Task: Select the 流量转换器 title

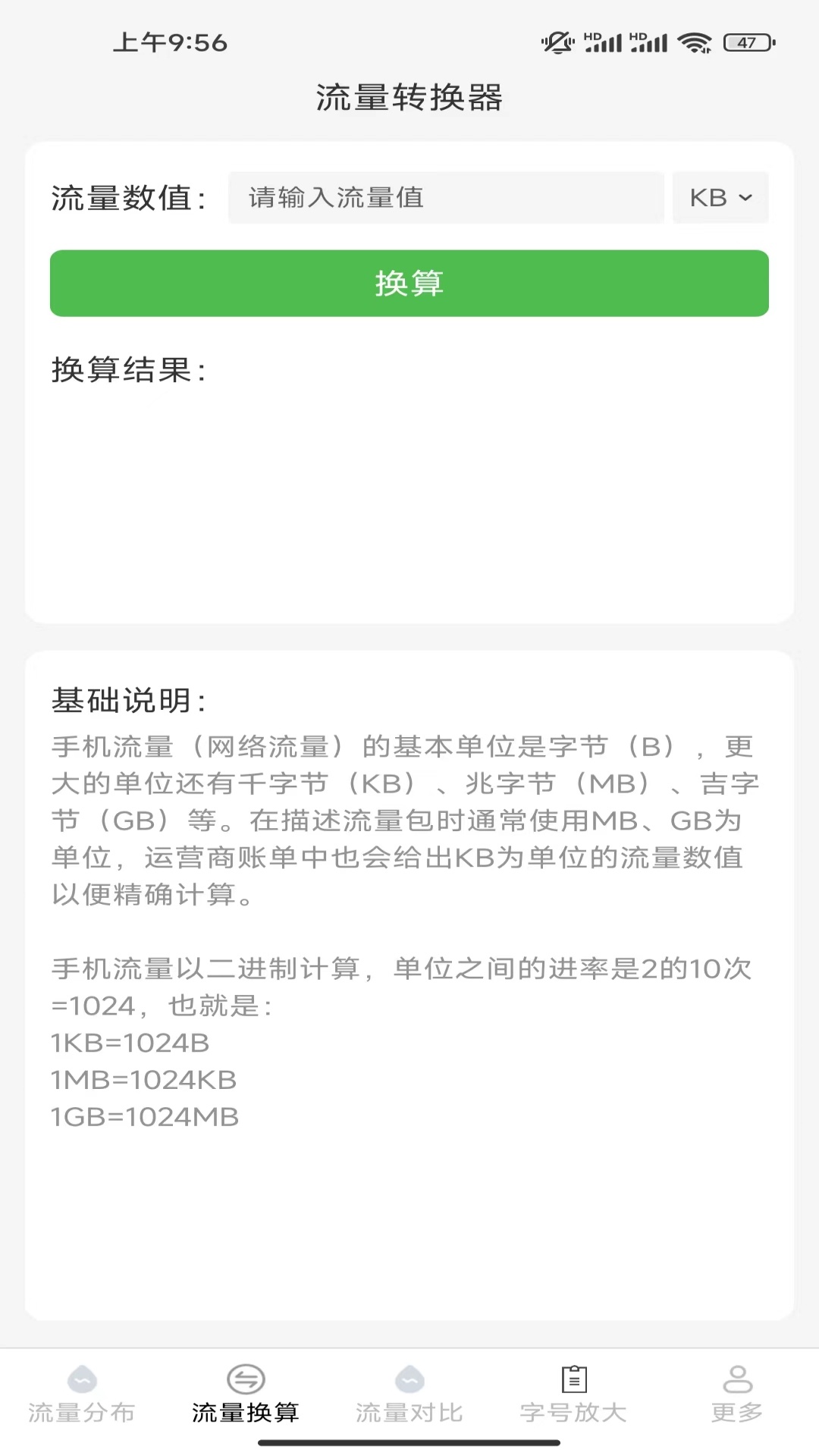Action: click(409, 99)
